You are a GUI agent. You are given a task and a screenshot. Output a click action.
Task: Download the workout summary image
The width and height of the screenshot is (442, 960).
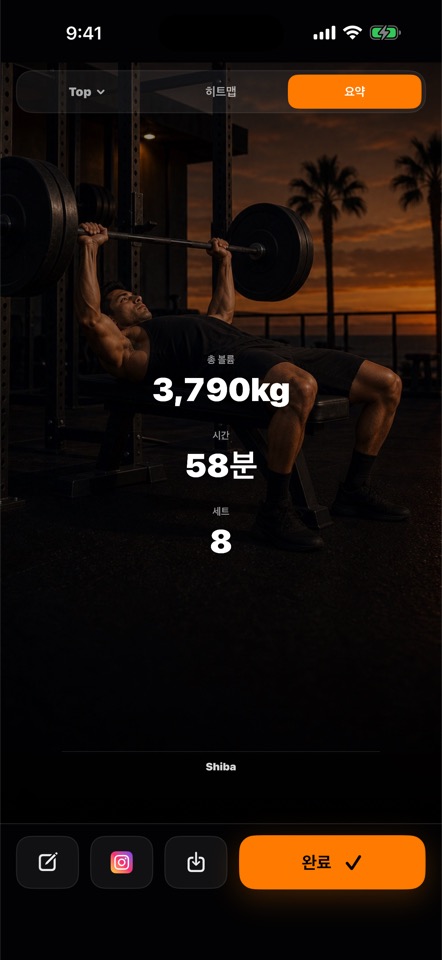(196, 862)
